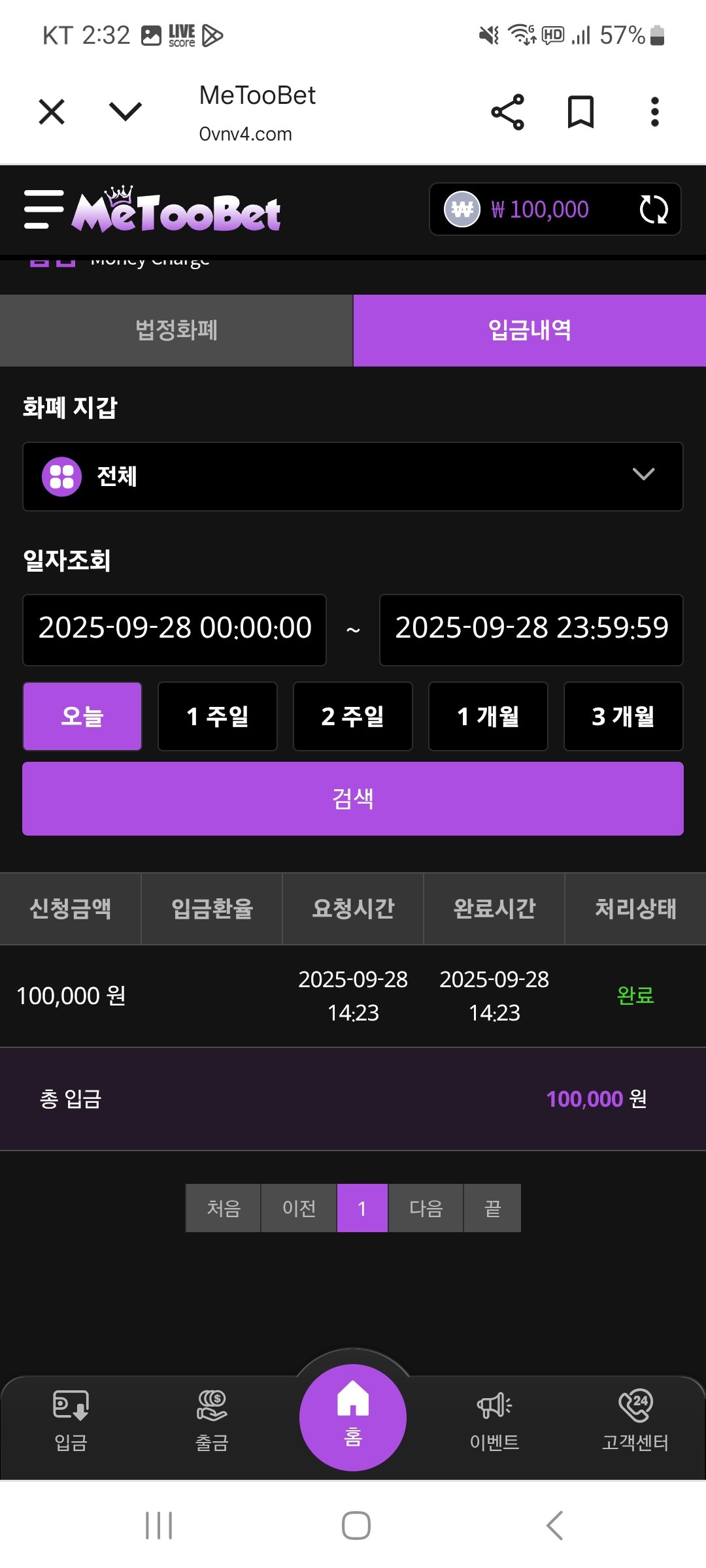Screen dimensions: 706x1568
Task: Open the 출금 withdrawal tab
Action: (x=212, y=1419)
